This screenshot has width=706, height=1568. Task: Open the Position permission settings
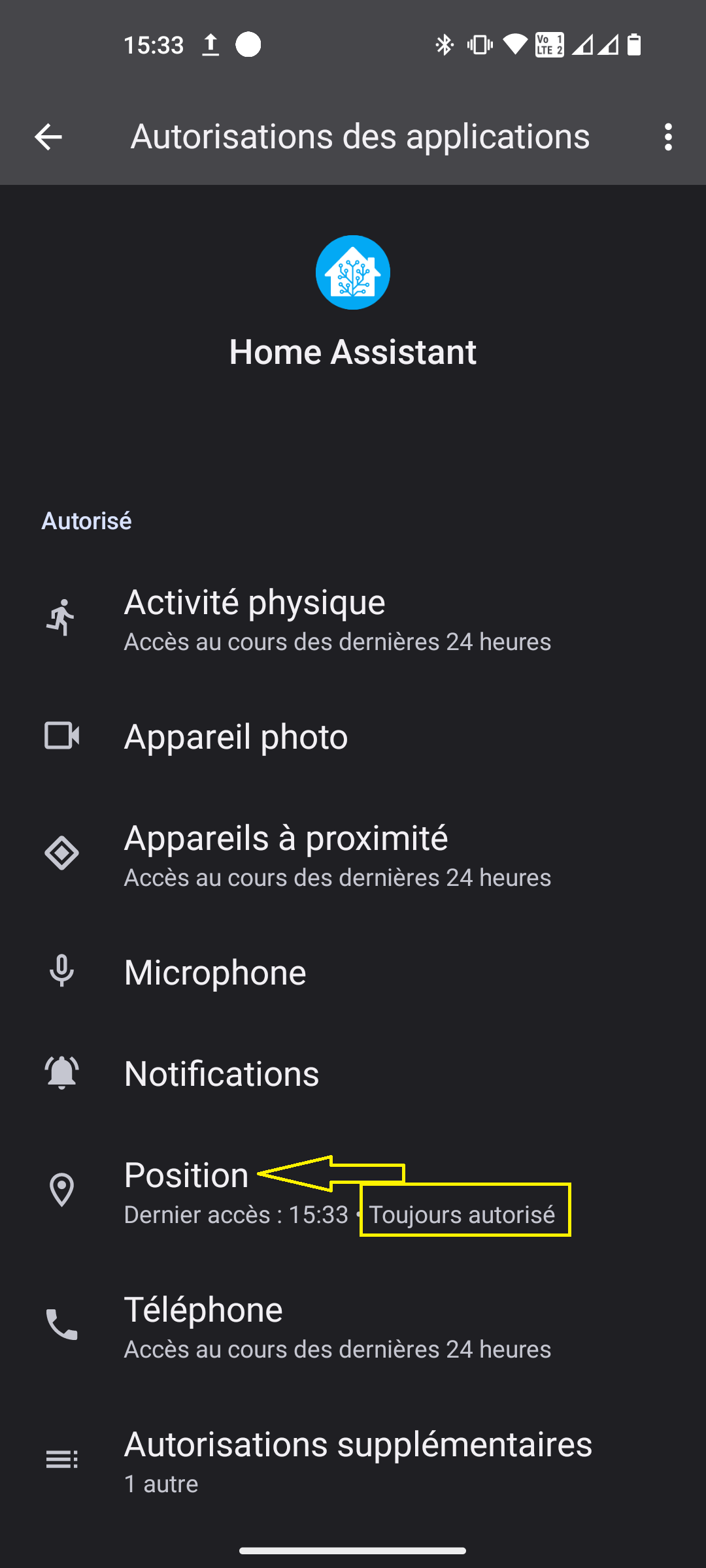click(x=353, y=1191)
